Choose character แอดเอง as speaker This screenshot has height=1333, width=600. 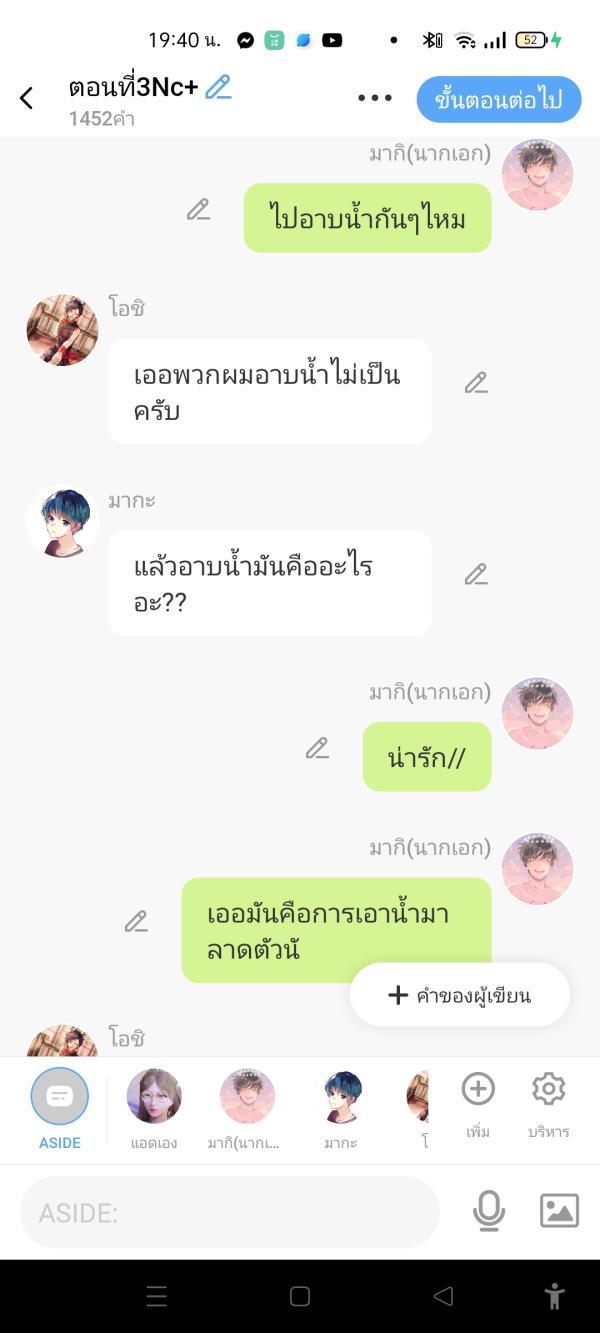(x=154, y=1107)
